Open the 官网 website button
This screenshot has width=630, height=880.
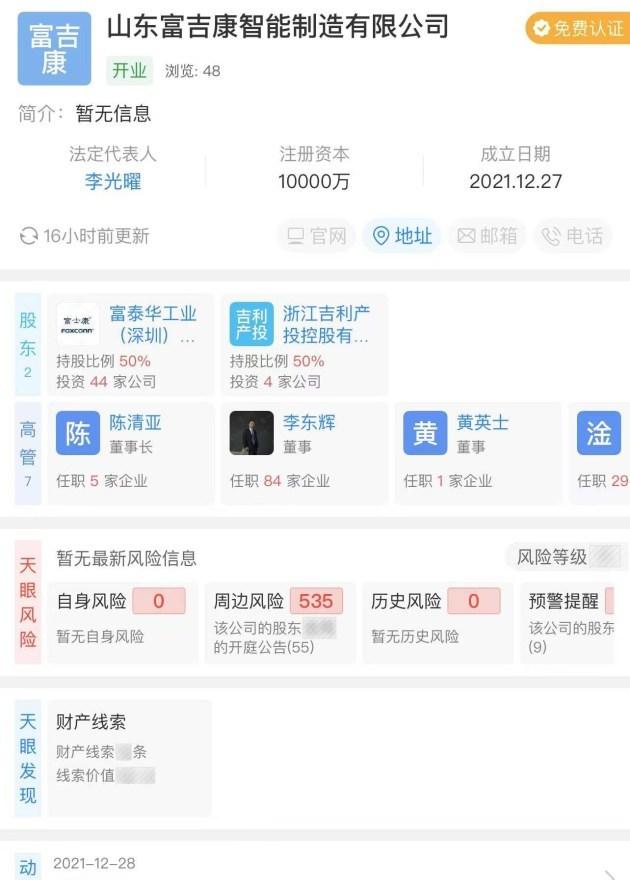point(316,236)
